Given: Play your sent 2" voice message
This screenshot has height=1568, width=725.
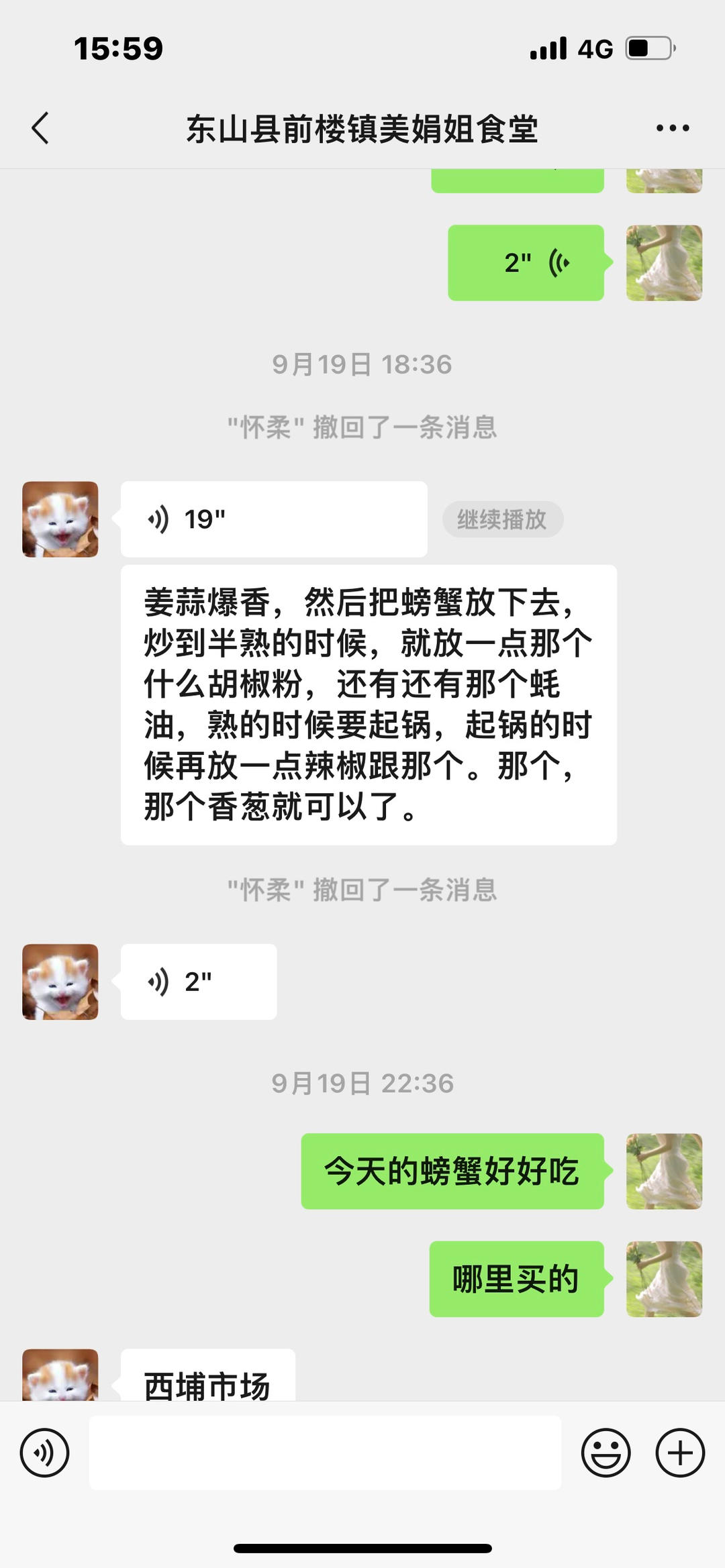Looking at the screenshot, I should pyautogui.click(x=526, y=262).
